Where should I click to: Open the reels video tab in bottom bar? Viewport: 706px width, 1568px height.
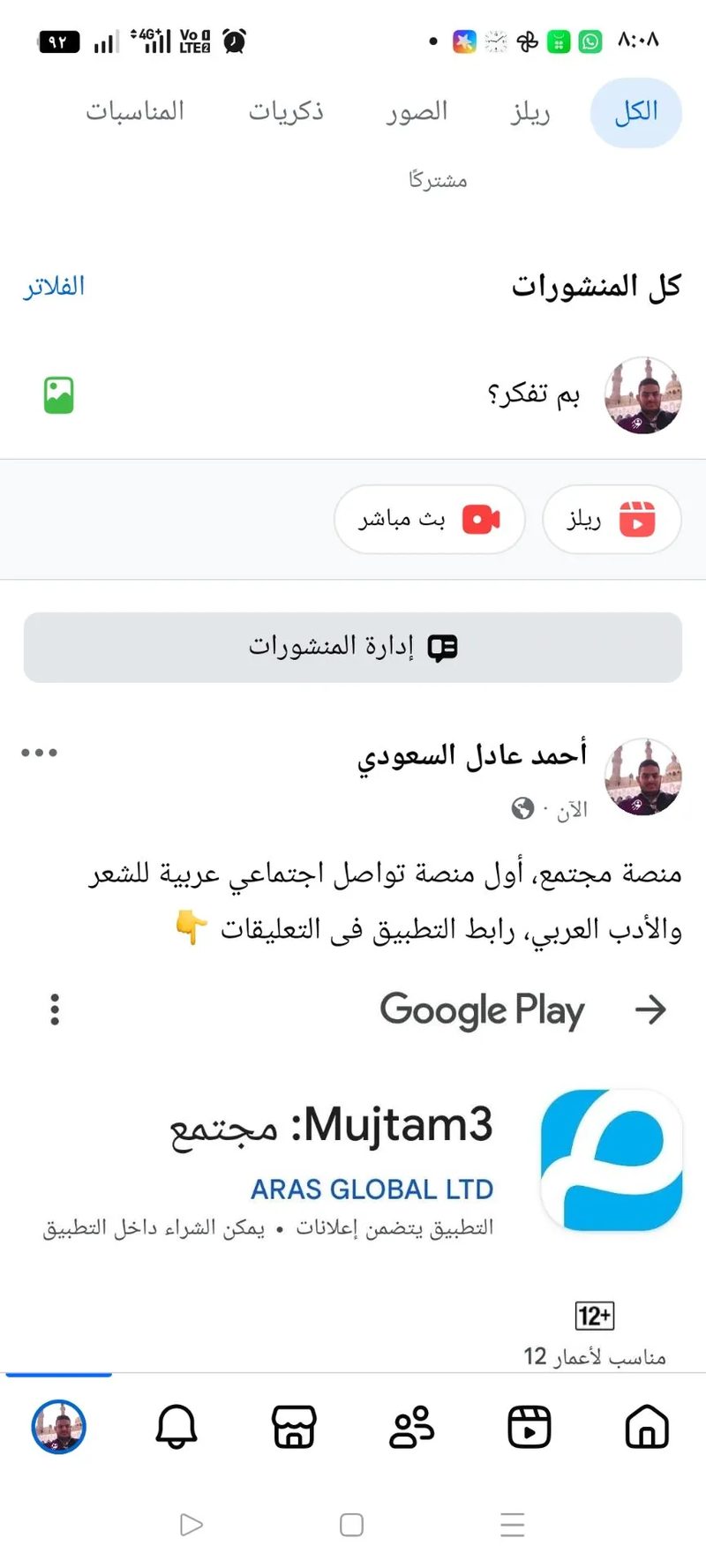(529, 1427)
